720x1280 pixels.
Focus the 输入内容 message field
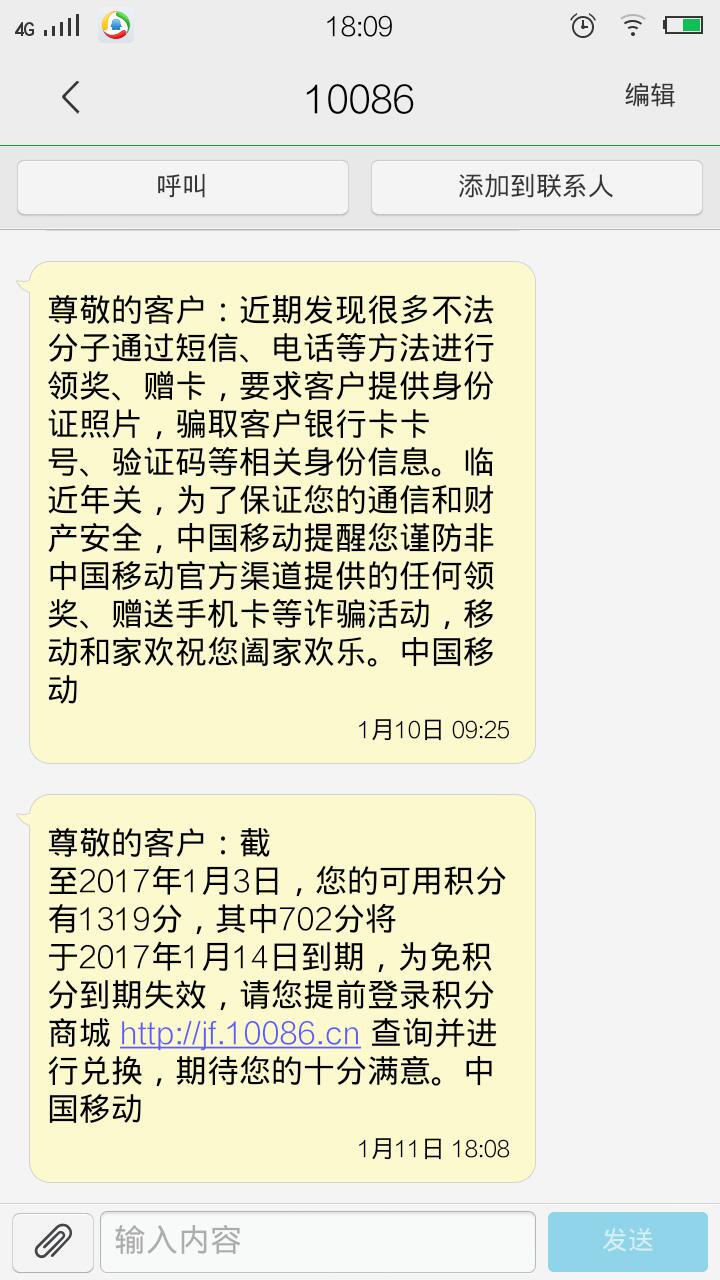318,1242
